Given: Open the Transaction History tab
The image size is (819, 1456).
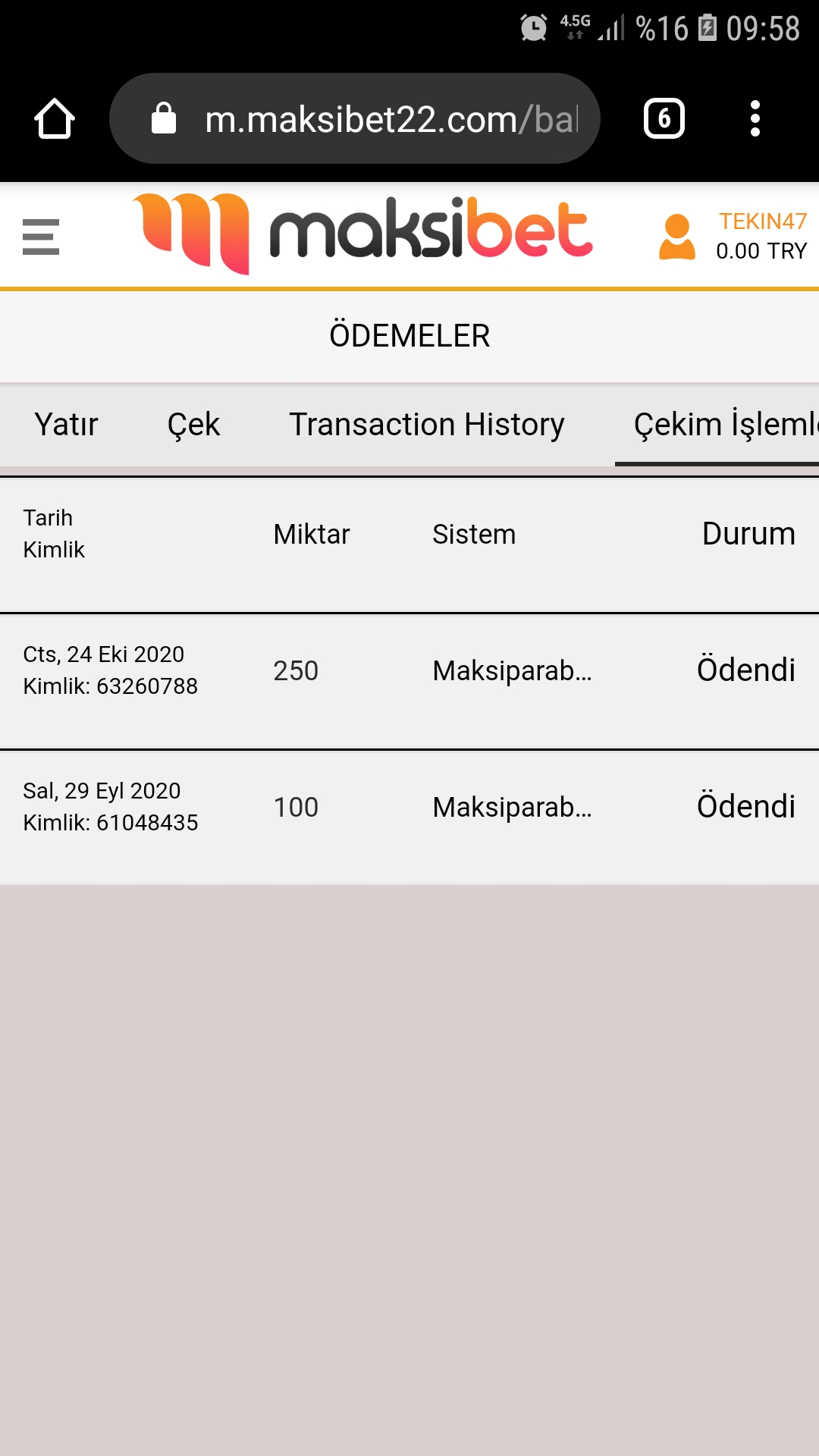Looking at the screenshot, I should coord(427,425).
